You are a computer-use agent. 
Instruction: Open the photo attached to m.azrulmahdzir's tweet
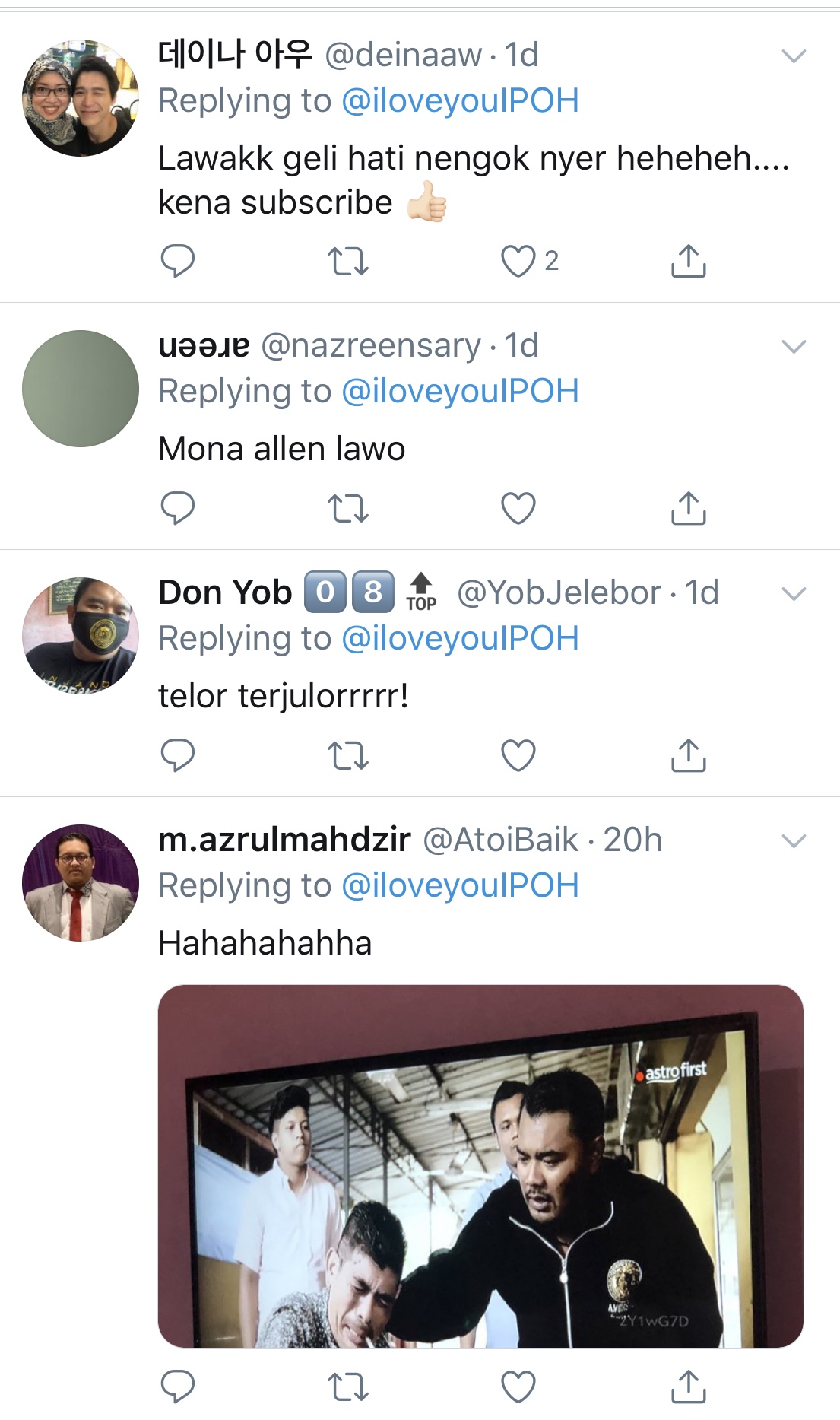click(480, 1165)
